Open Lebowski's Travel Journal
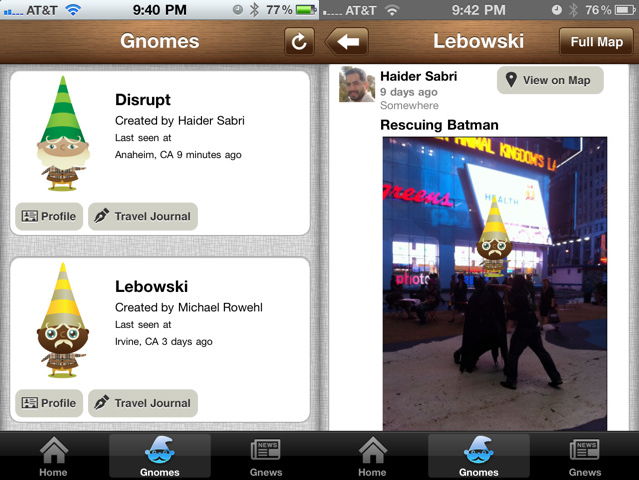 coord(142,403)
